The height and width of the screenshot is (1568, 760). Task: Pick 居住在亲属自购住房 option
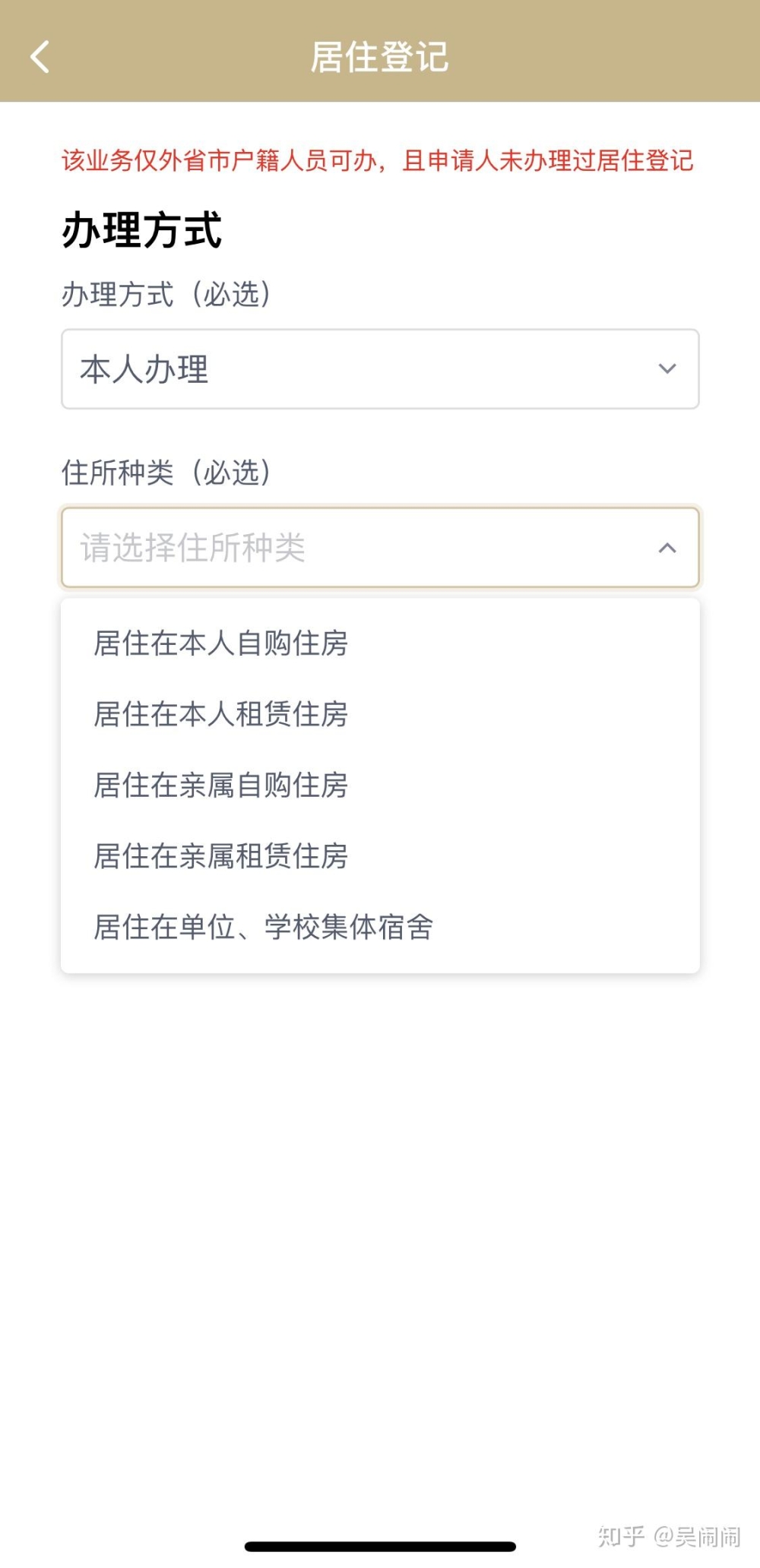[380, 785]
